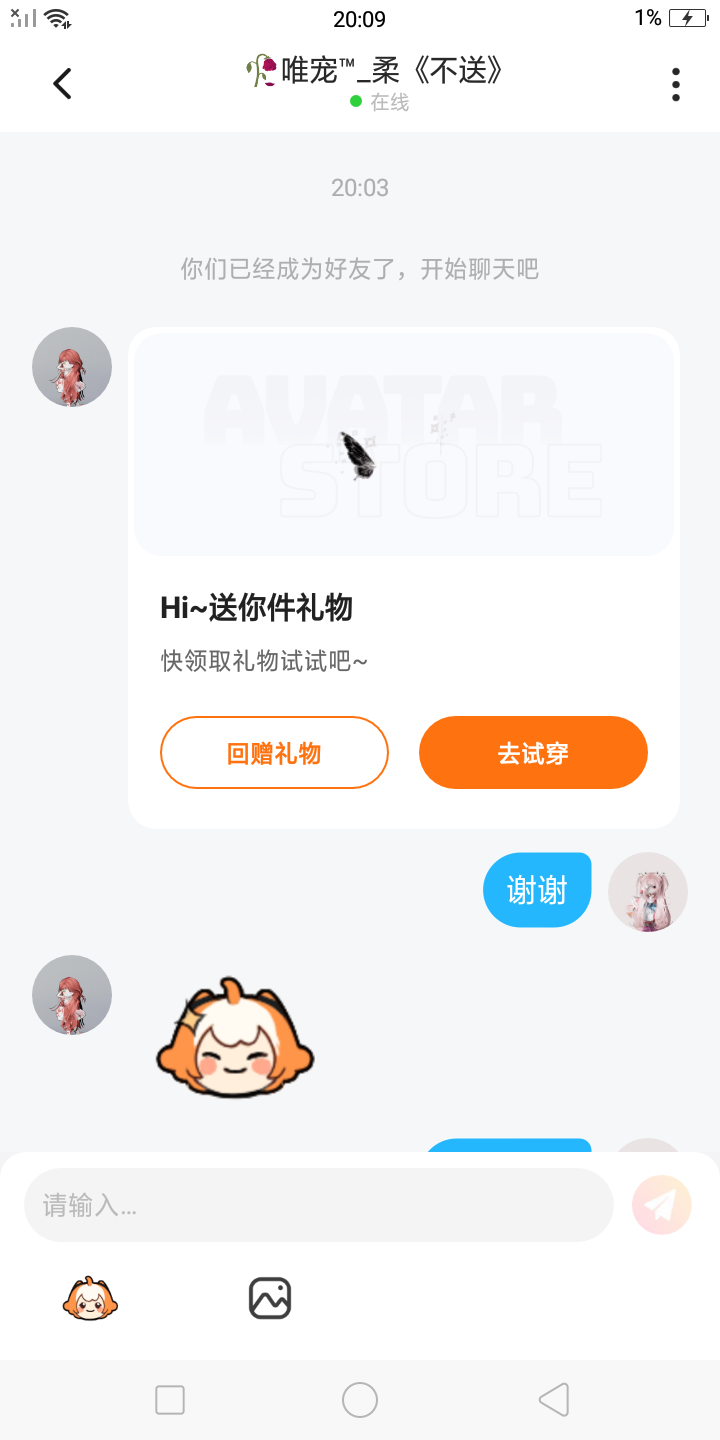Go back from this chat
The width and height of the screenshot is (720, 1440).
tap(63, 84)
